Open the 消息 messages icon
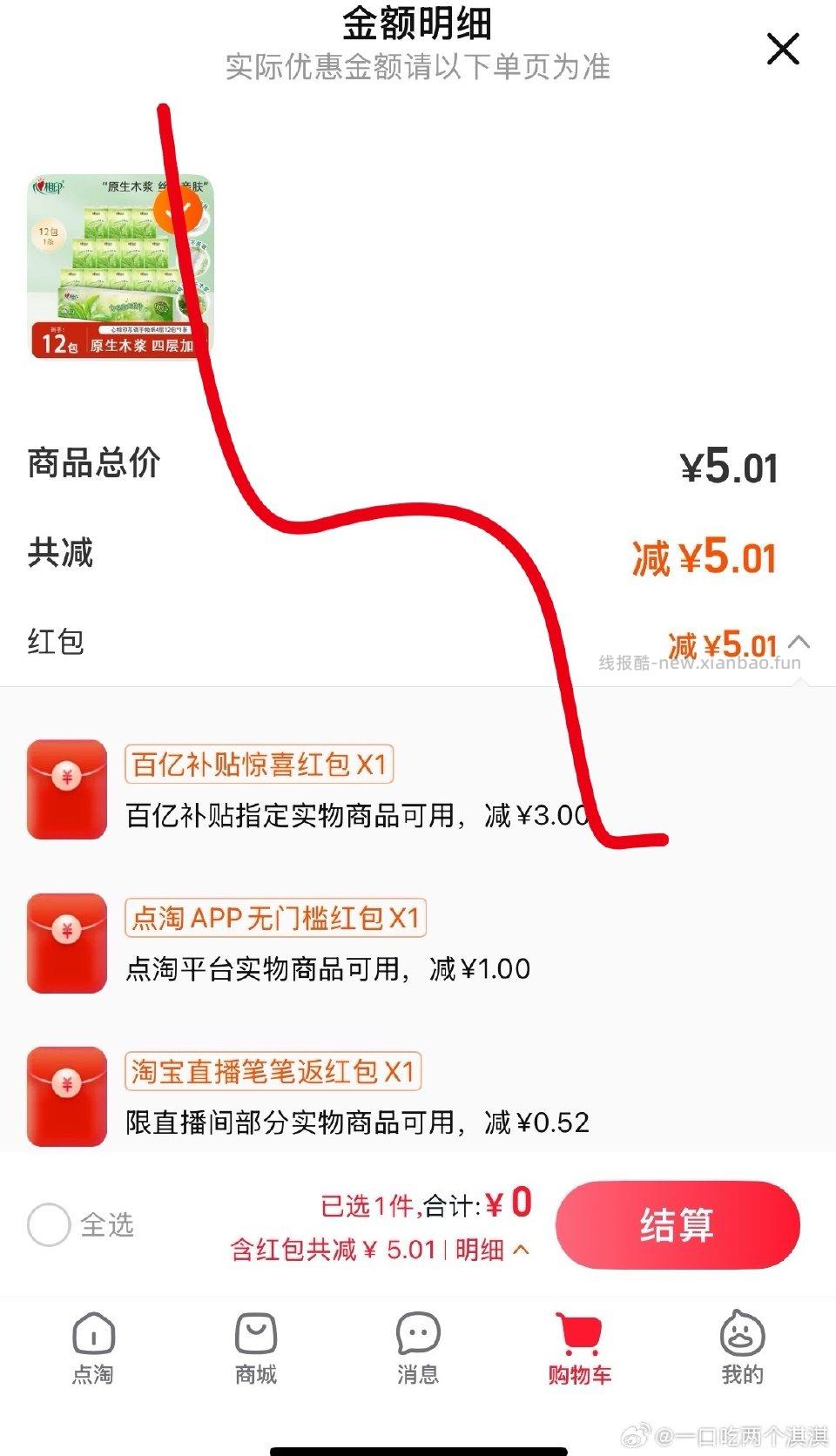Viewport: 836px width, 1456px height. tap(418, 1332)
